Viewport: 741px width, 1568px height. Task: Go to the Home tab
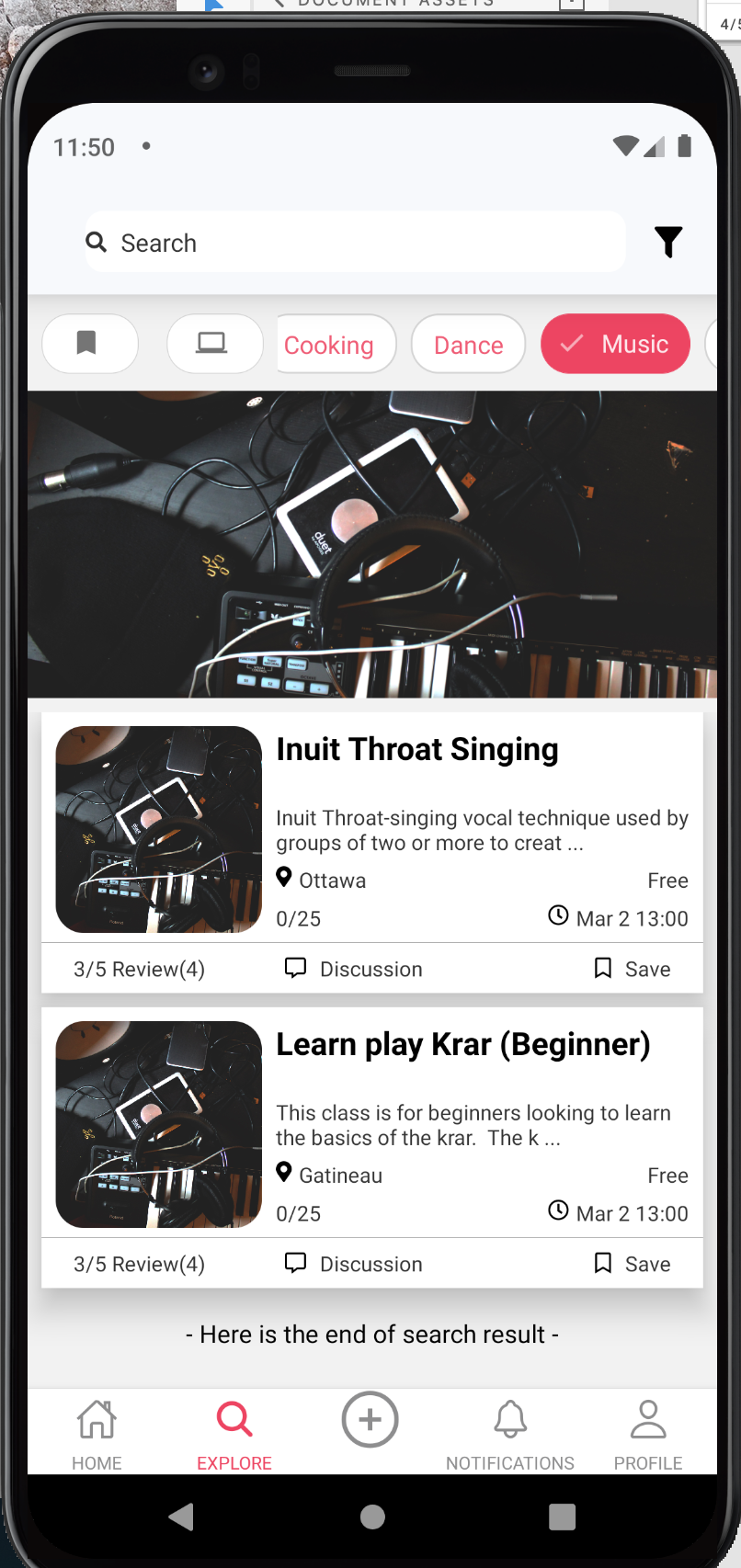click(97, 1434)
